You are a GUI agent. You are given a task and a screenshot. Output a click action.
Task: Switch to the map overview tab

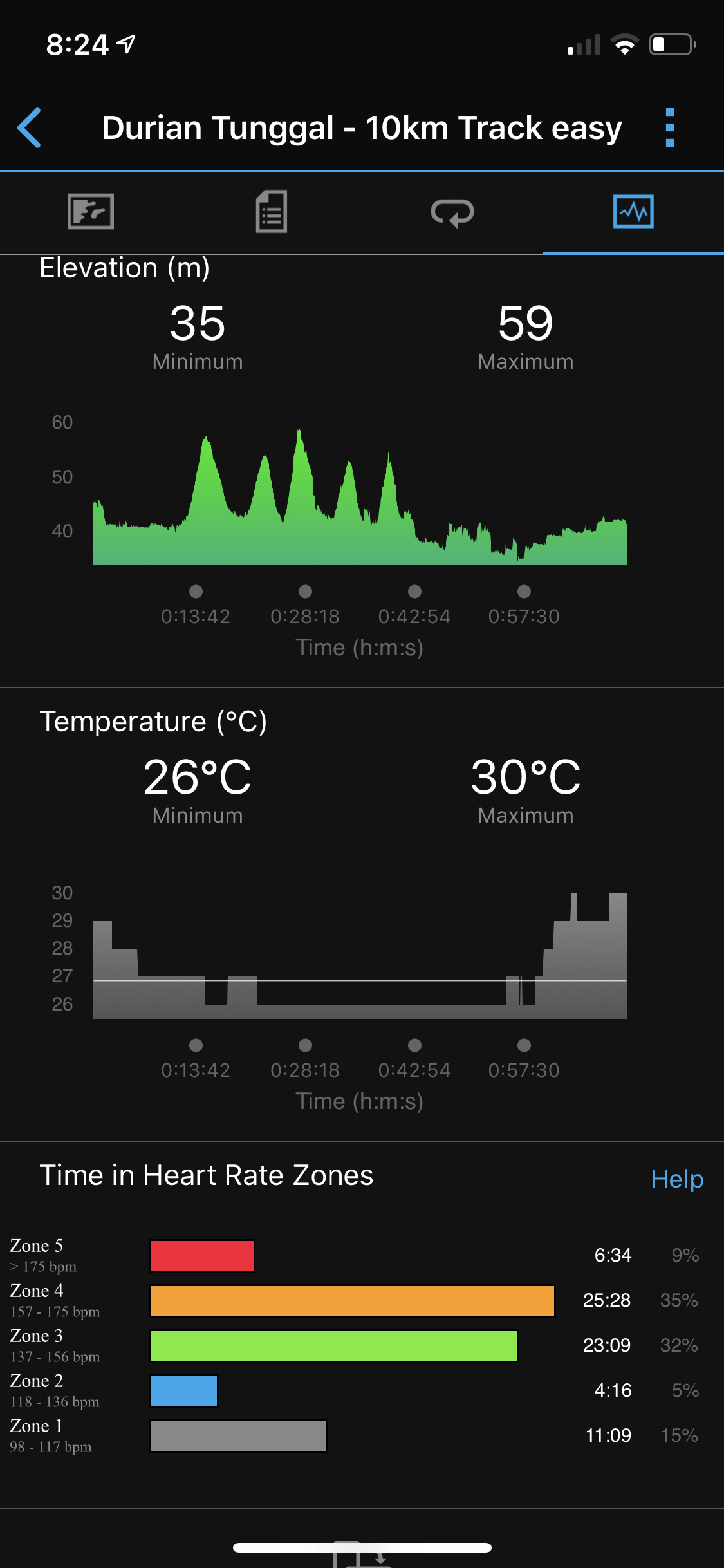[x=91, y=211]
